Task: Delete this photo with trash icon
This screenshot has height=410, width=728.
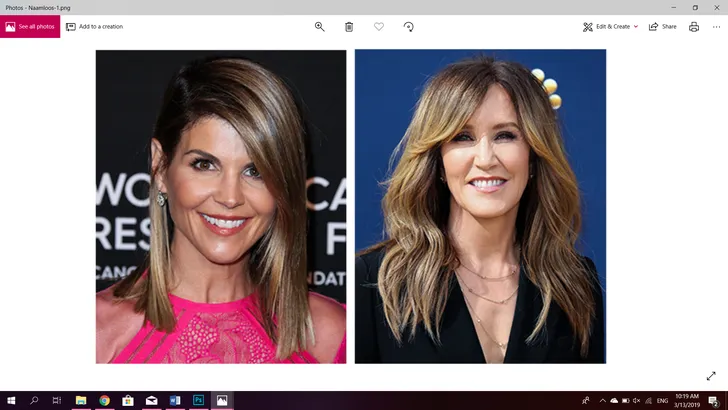Action: (349, 26)
